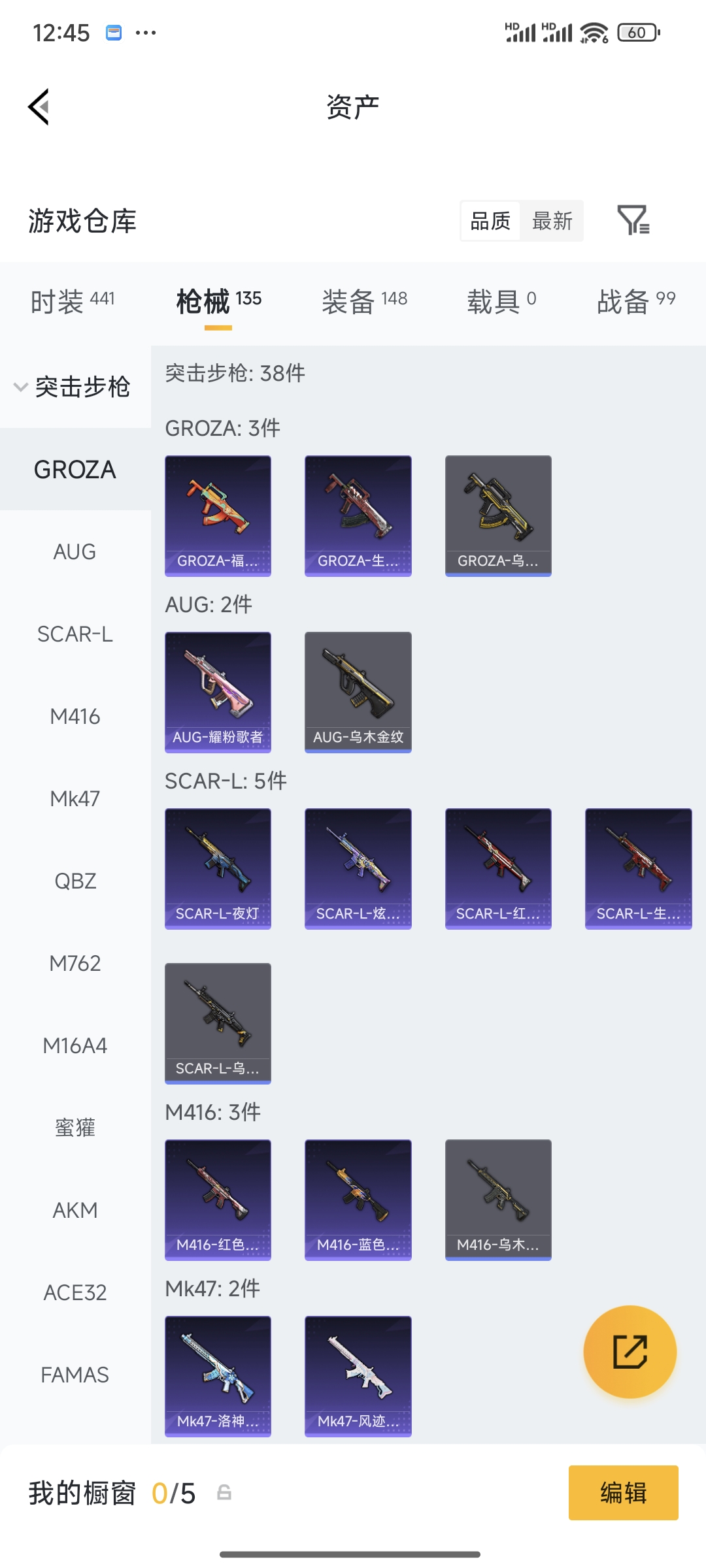
Task: Sort warehouse by 品质
Action: 490,221
